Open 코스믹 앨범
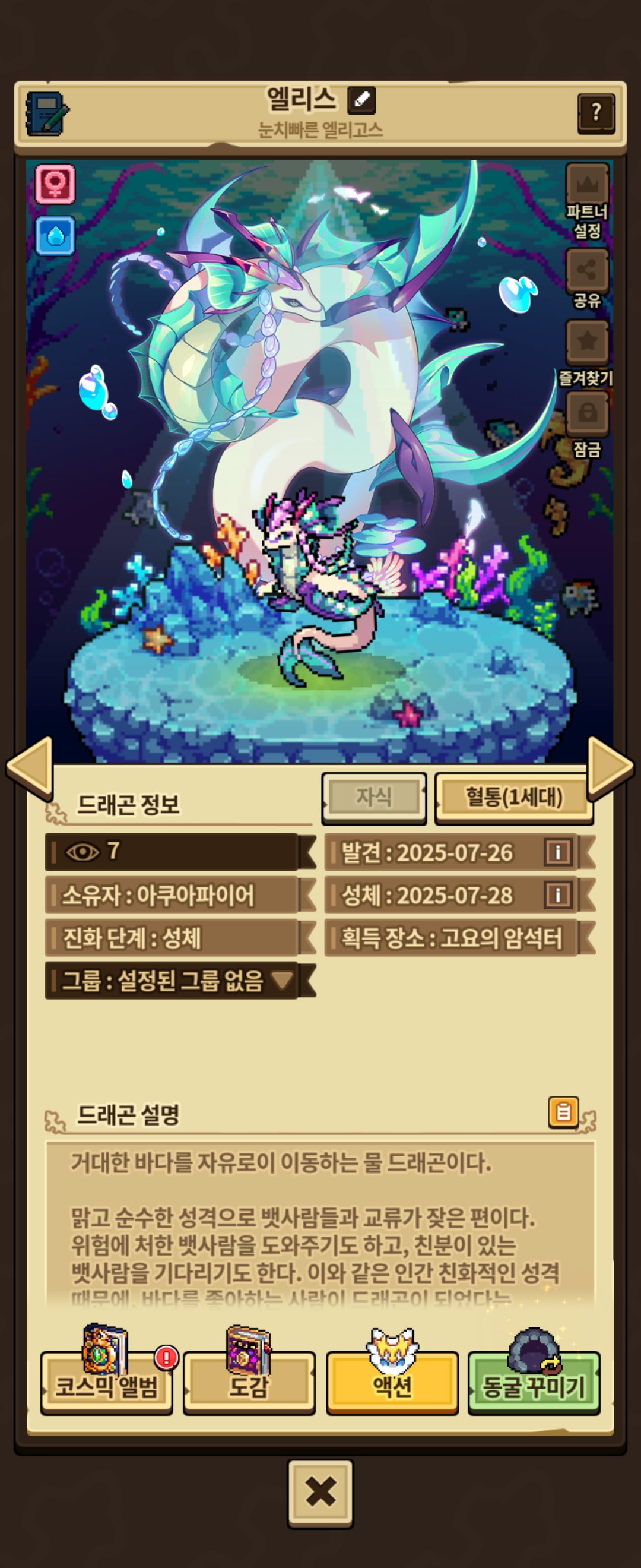Image resolution: width=641 pixels, height=1568 pixels. coord(106,1386)
